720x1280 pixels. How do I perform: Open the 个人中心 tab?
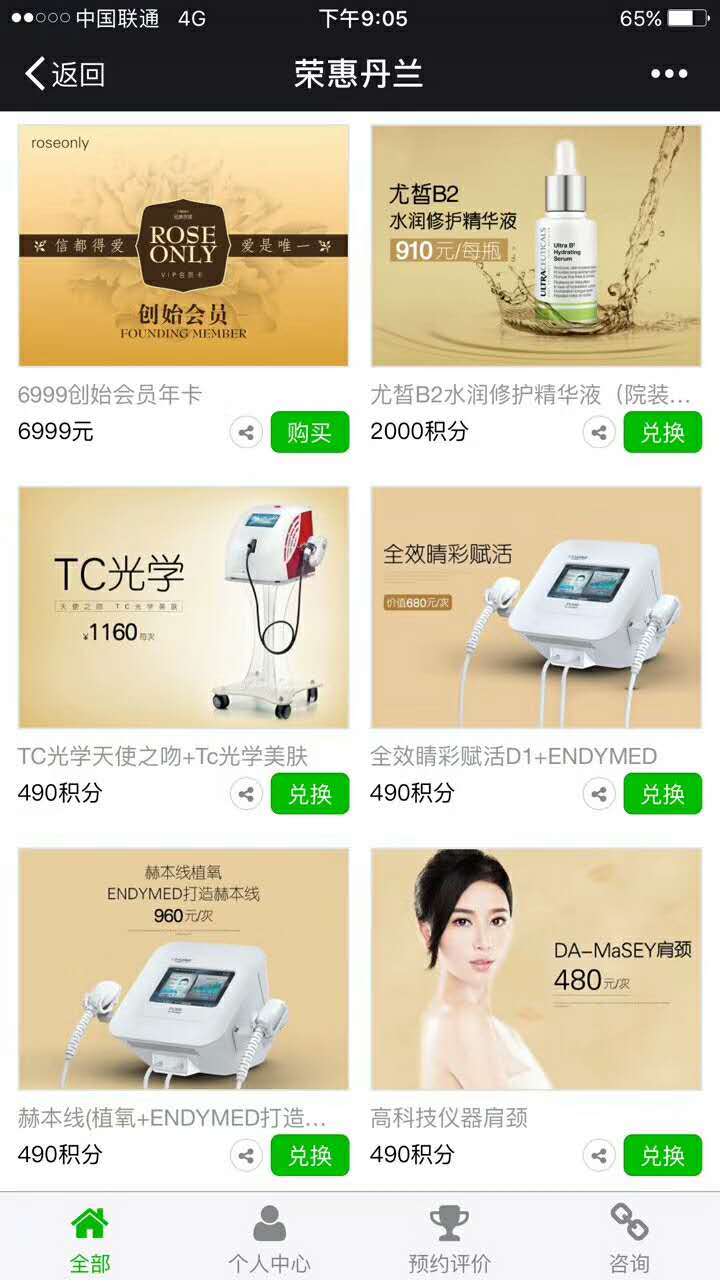tap(269, 1238)
